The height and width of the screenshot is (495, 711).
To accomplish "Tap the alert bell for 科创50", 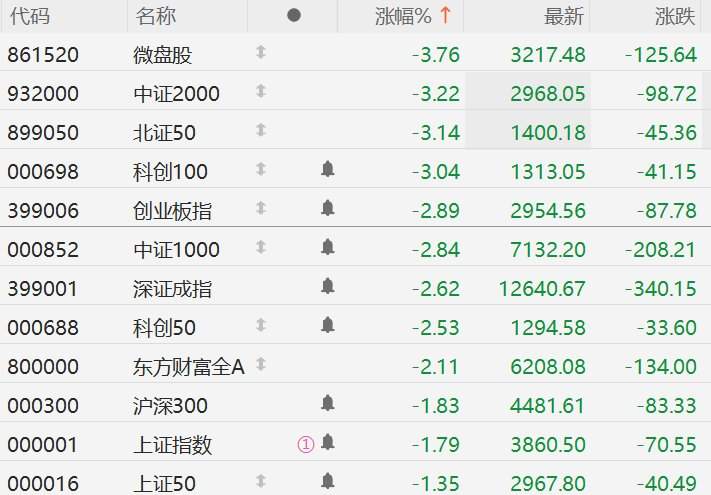I will pyautogui.click(x=327, y=325).
